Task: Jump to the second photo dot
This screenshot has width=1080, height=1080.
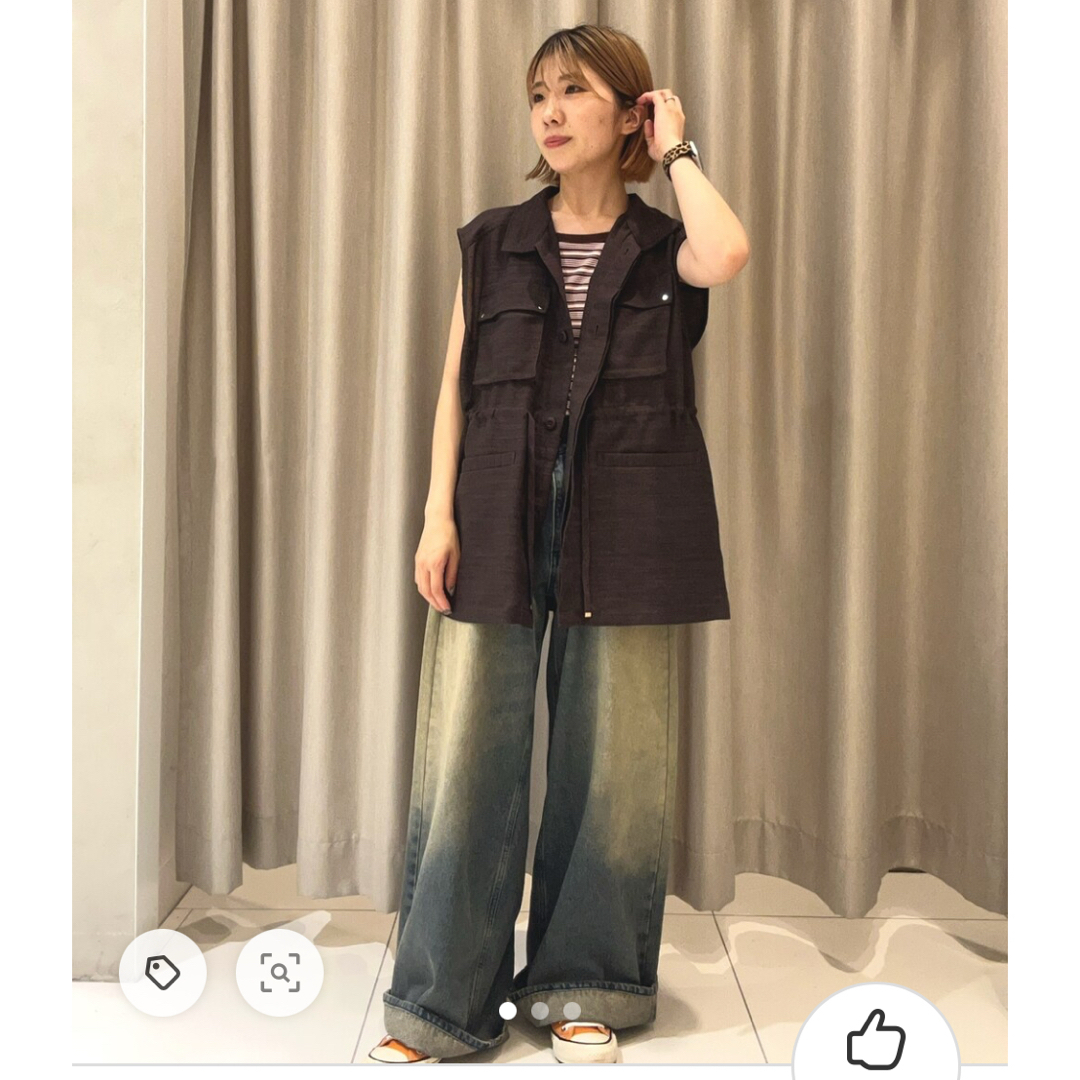Action: coord(540,1011)
